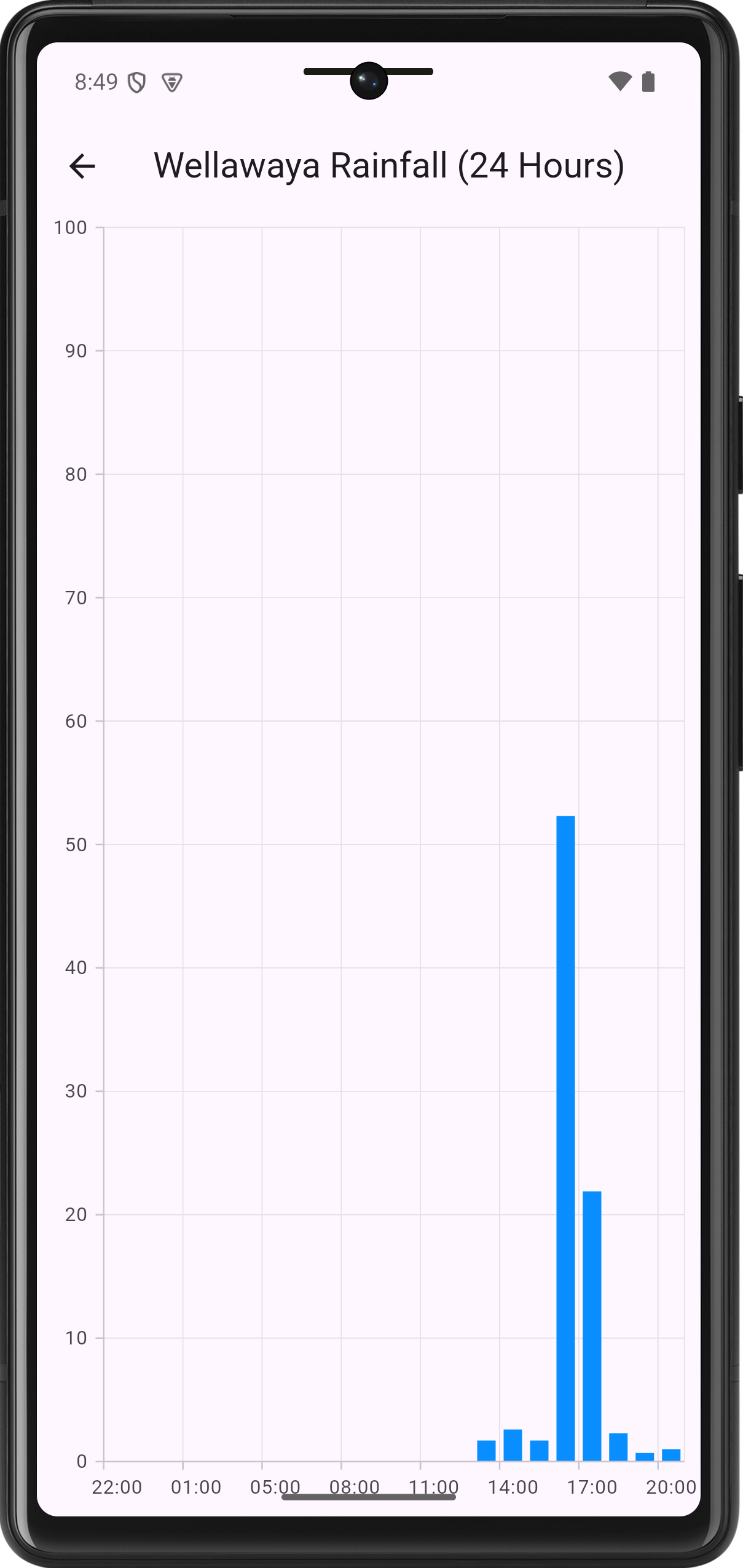Tap the 50 gridline label
The width and height of the screenshot is (743, 1568).
(x=76, y=844)
